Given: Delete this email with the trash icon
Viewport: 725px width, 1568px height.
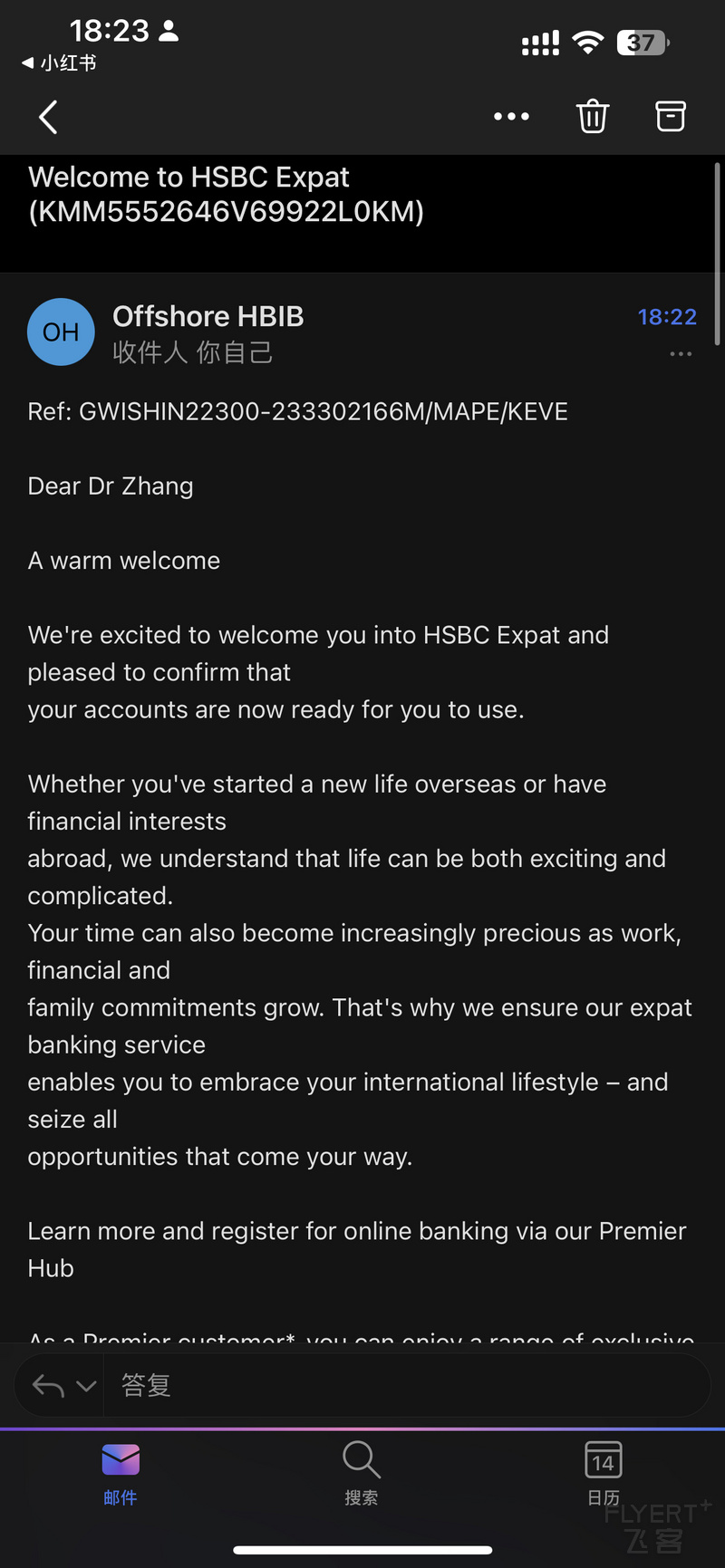Looking at the screenshot, I should click(x=593, y=116).
